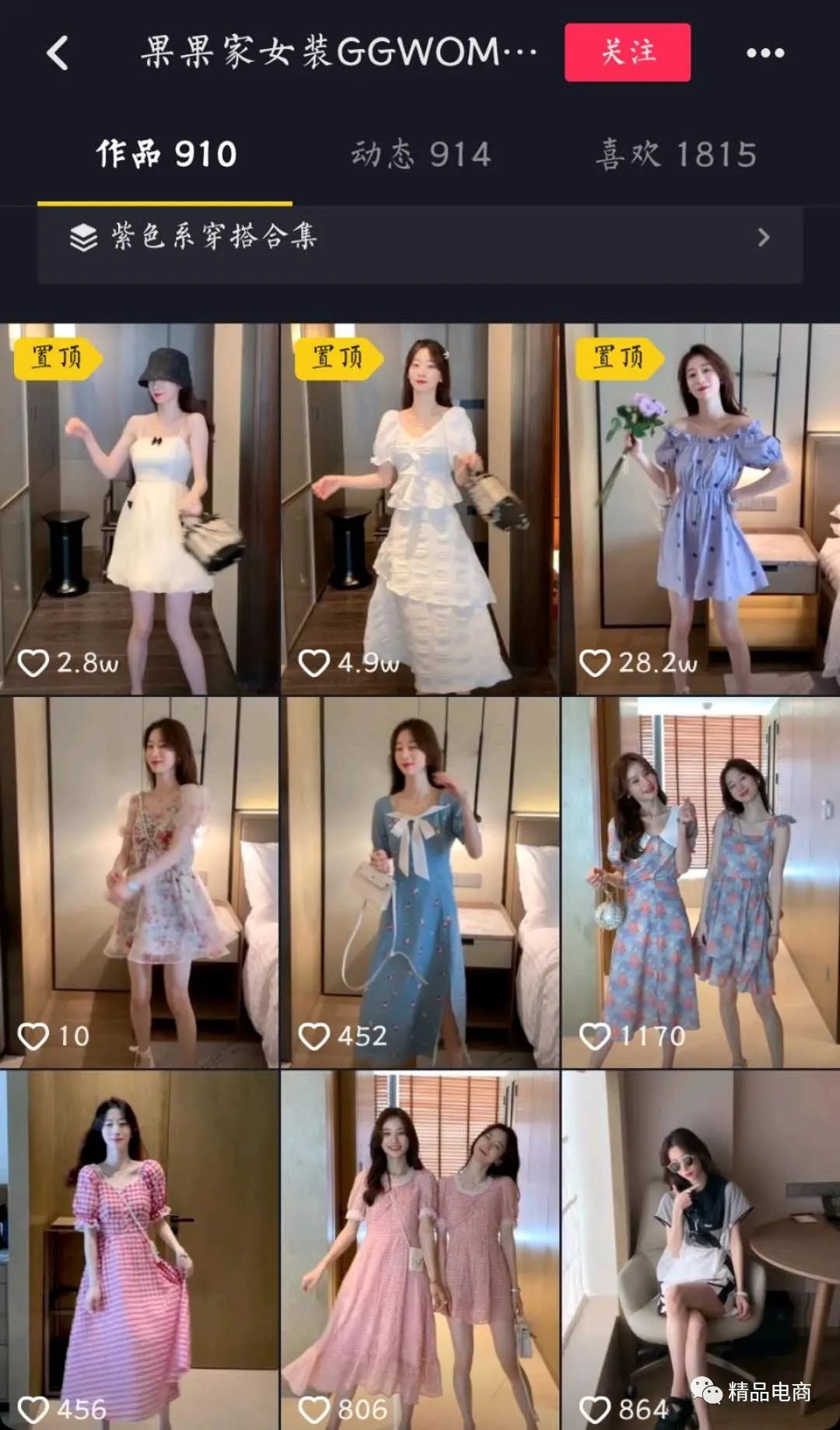Image resolution: width=840 pixels, height=1430 pixels.
Task: Open the three-dot overflow menu
Action: (x=765, y=53)
